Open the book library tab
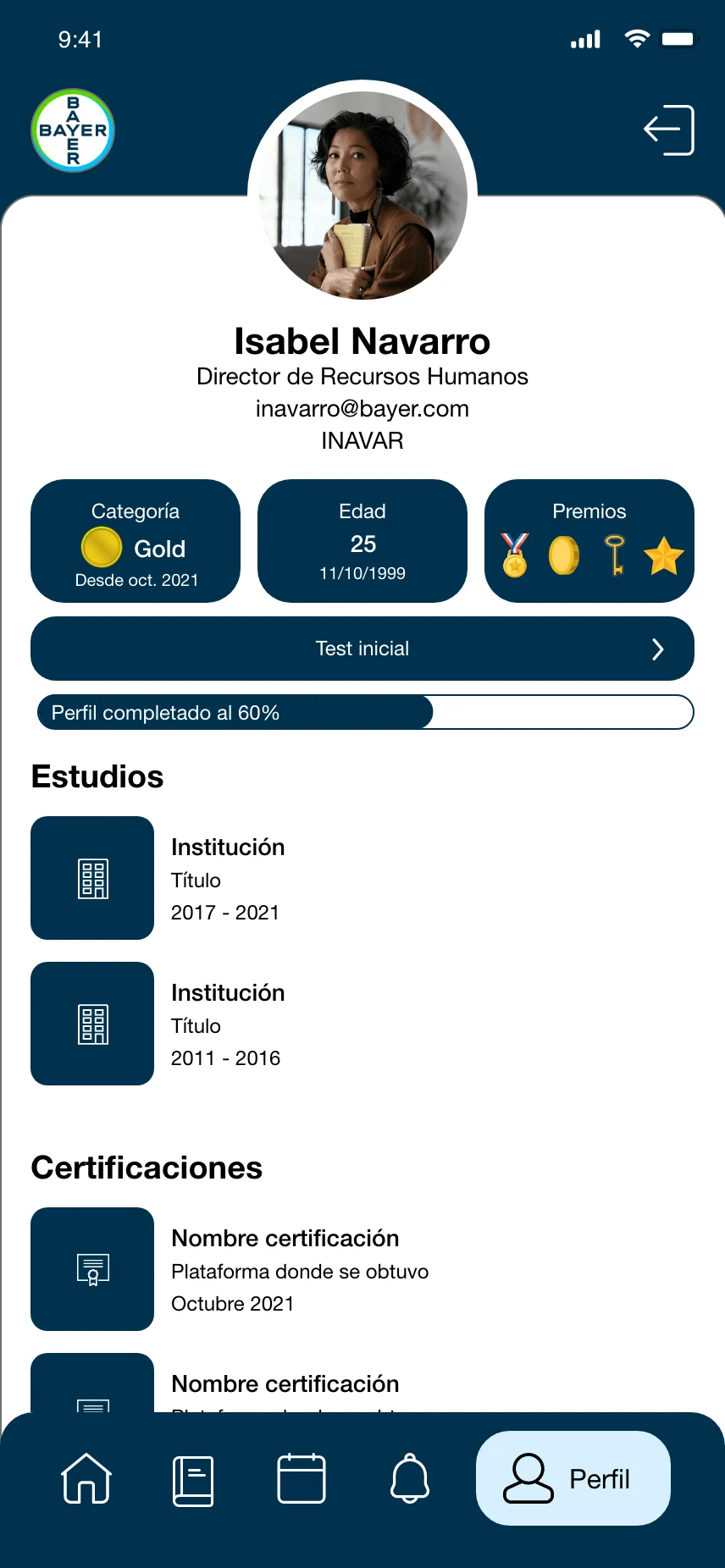Viewport: 725px width, 1568px height. (193, 1480)
